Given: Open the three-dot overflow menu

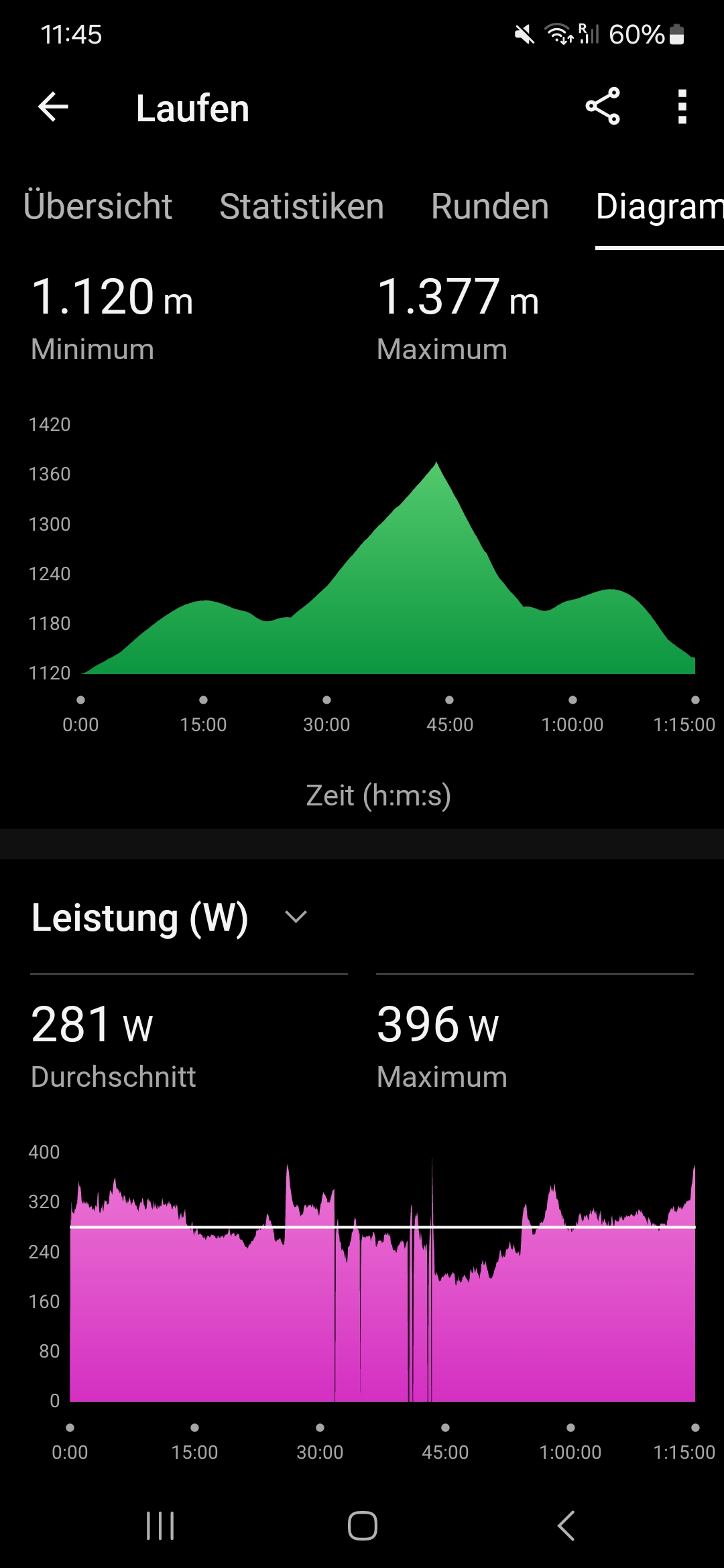Looking at the screenshot, I should (682, 107).
